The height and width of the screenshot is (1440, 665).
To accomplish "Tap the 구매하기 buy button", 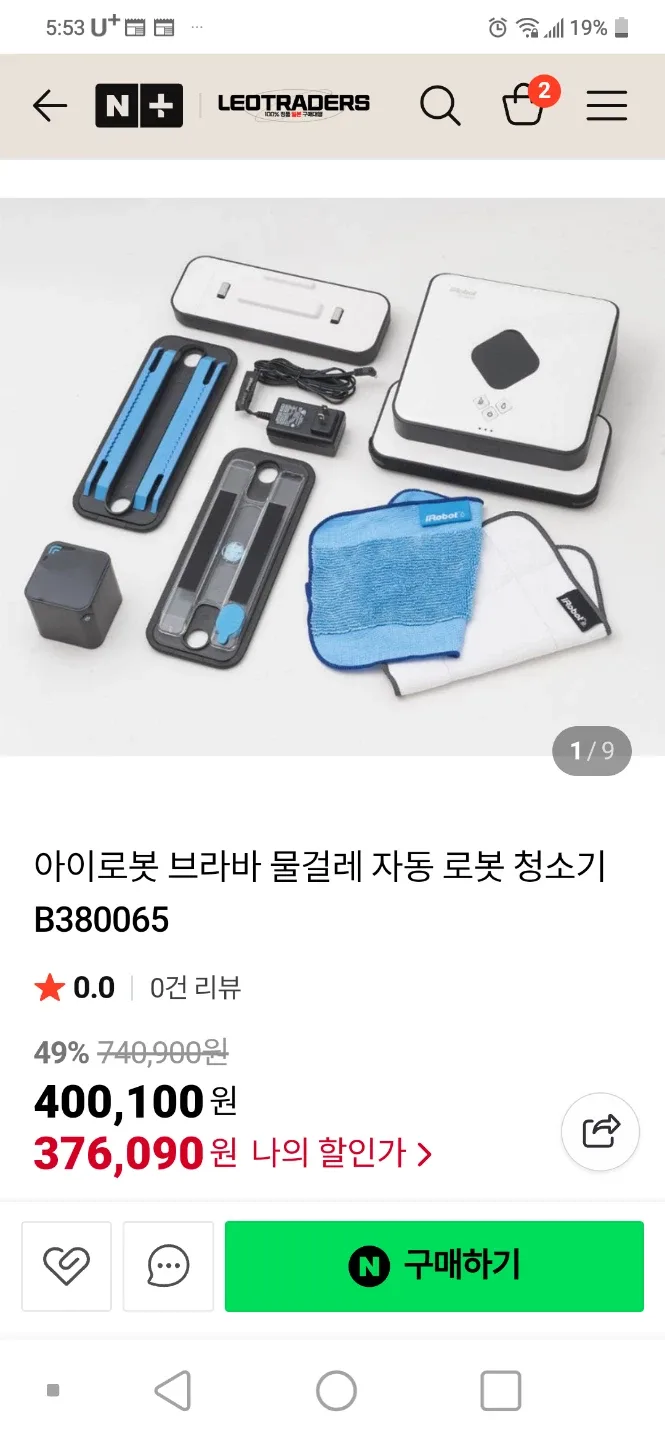I will [x=433, y=1266].
